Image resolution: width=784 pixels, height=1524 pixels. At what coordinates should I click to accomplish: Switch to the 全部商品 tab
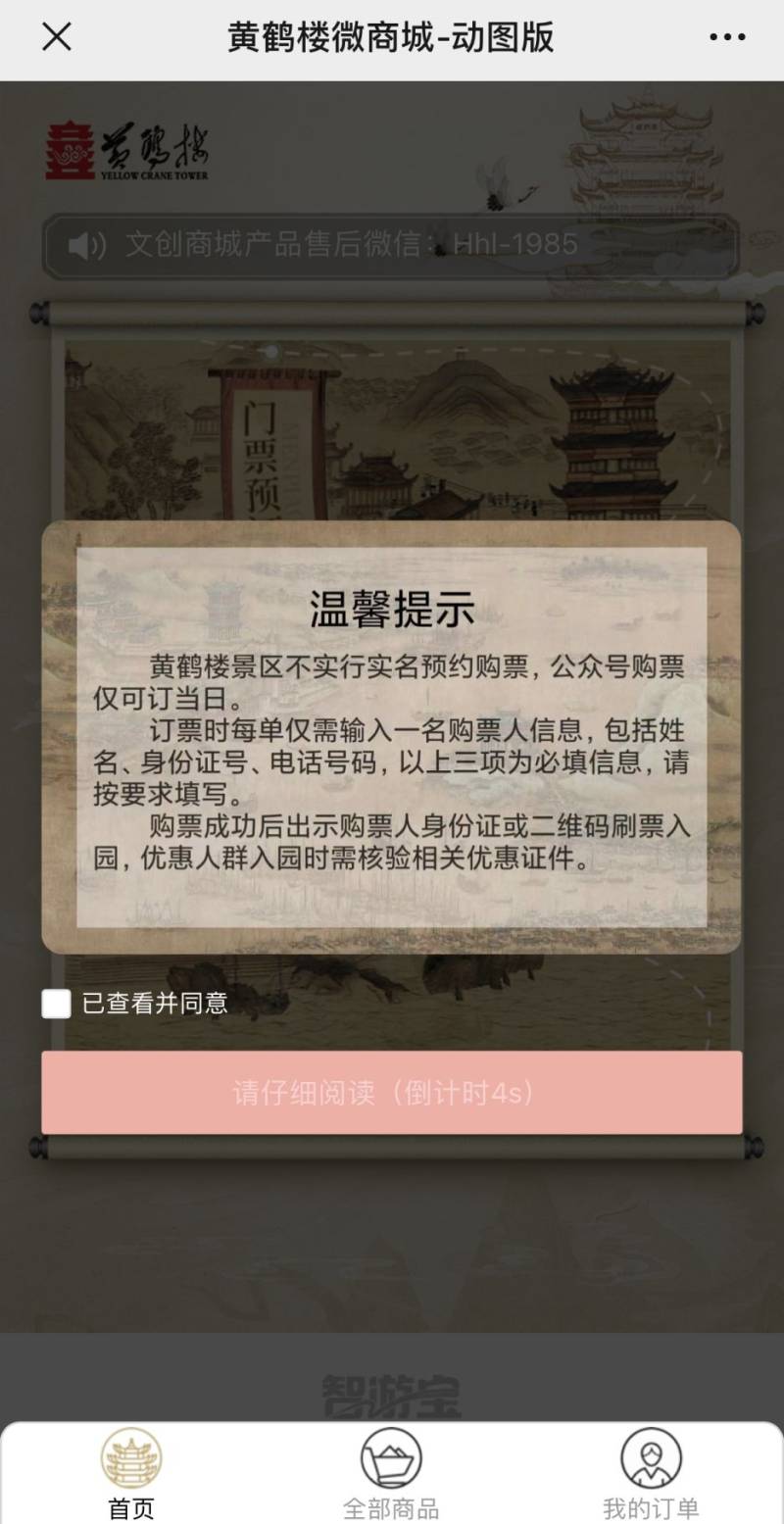pos(391,1474)
